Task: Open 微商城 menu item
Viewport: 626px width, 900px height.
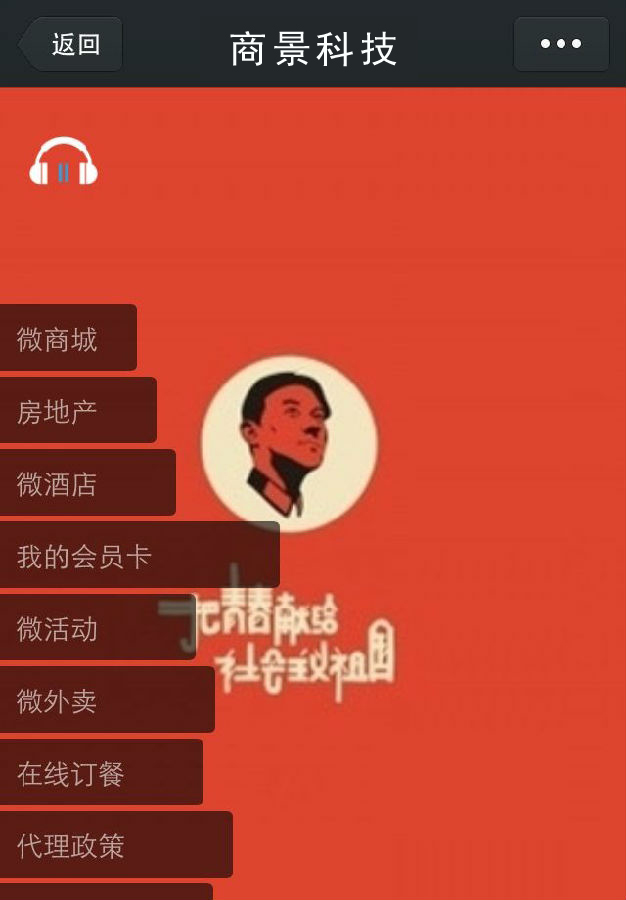Action: (67, 338)
